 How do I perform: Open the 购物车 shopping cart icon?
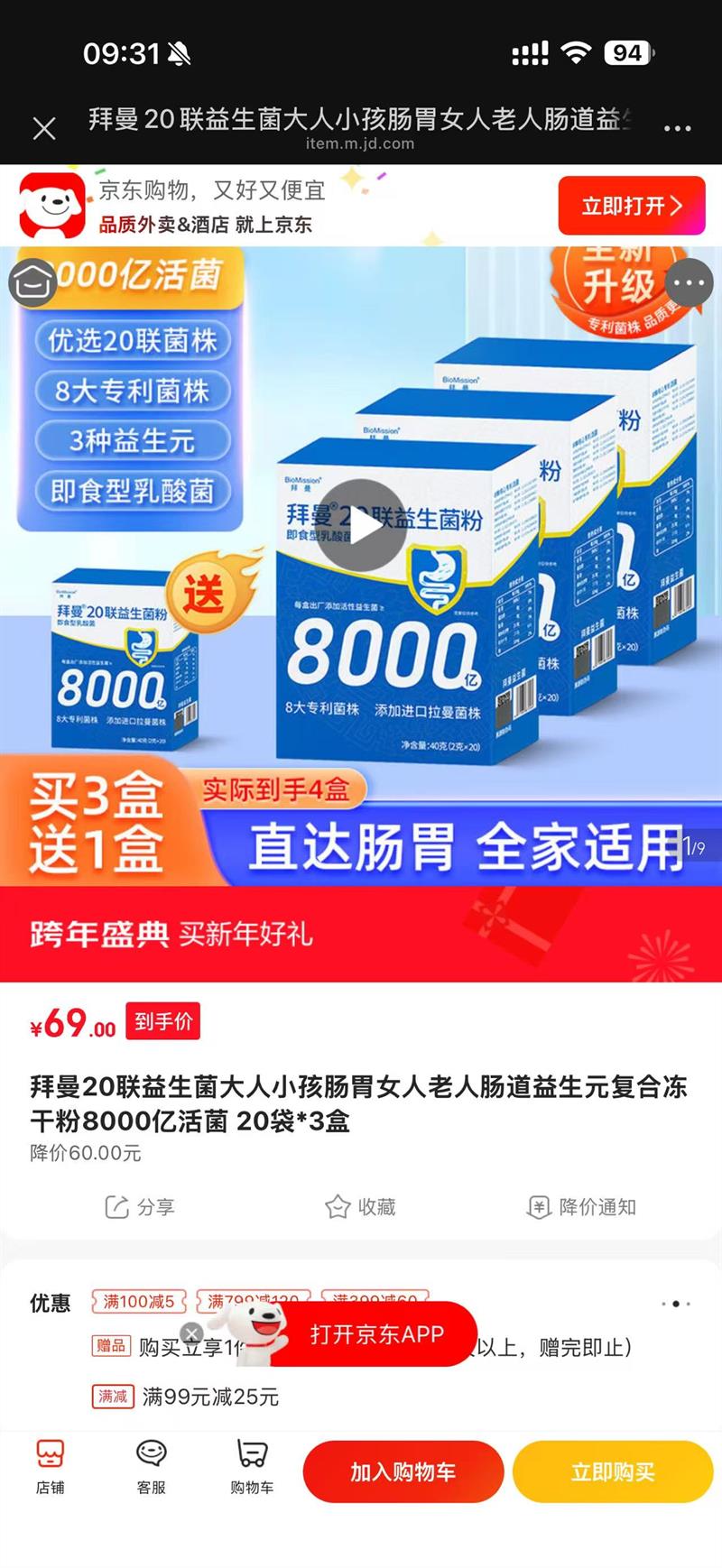[254, 1470]
